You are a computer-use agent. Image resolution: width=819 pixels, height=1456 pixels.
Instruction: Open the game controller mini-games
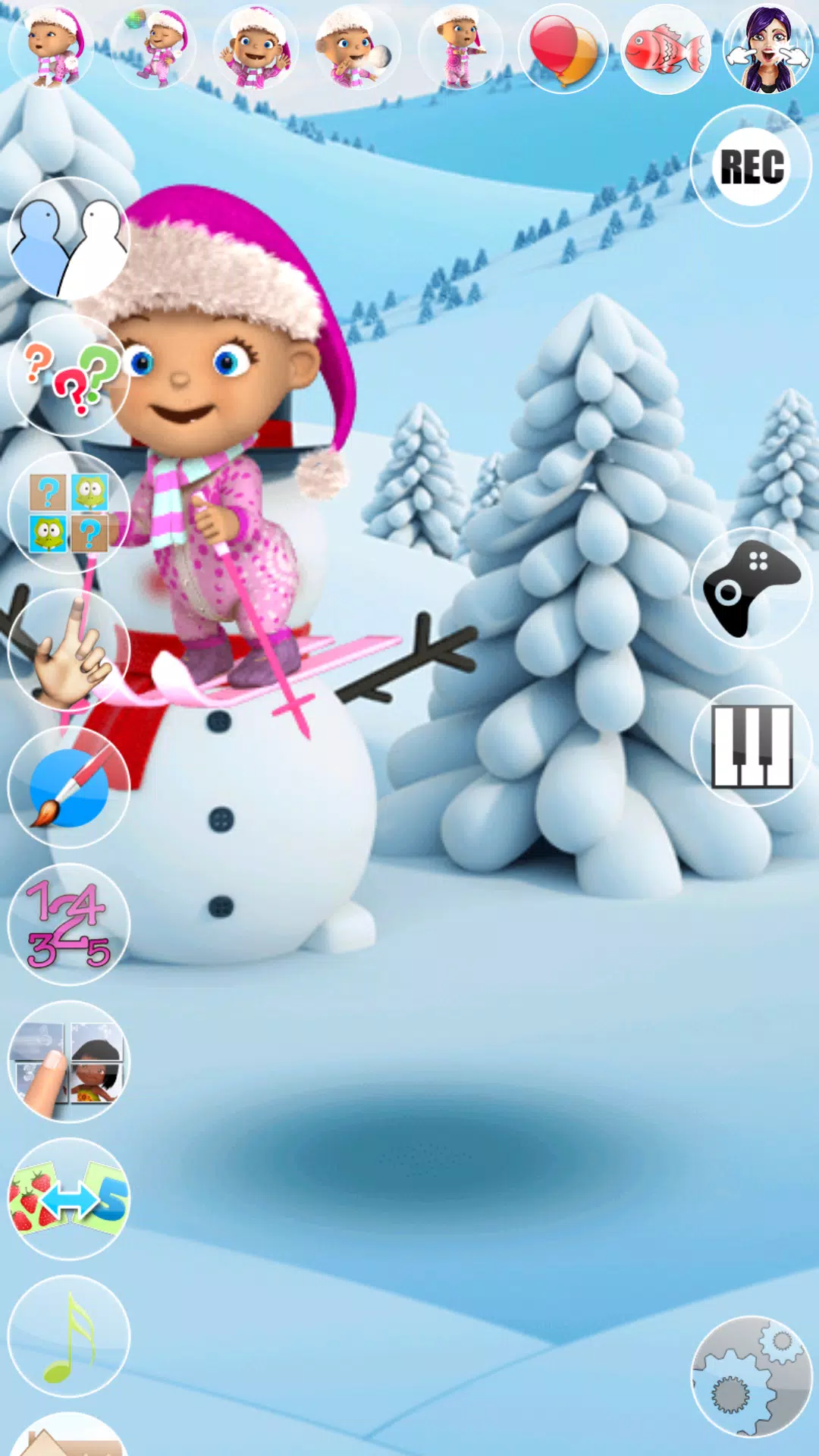click(751, 588)
